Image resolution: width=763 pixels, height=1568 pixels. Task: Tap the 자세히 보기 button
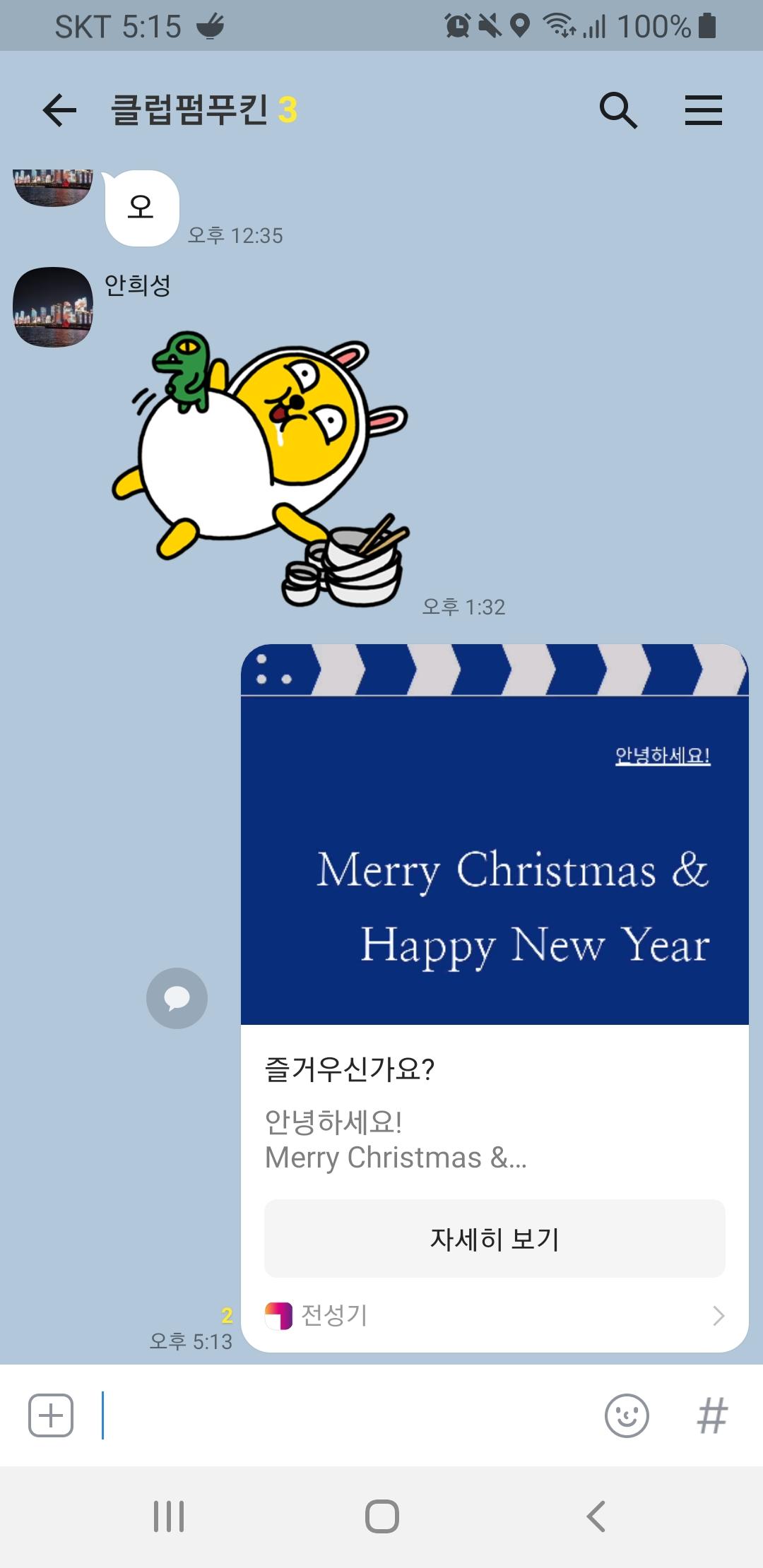click(x=495, y=1238)
